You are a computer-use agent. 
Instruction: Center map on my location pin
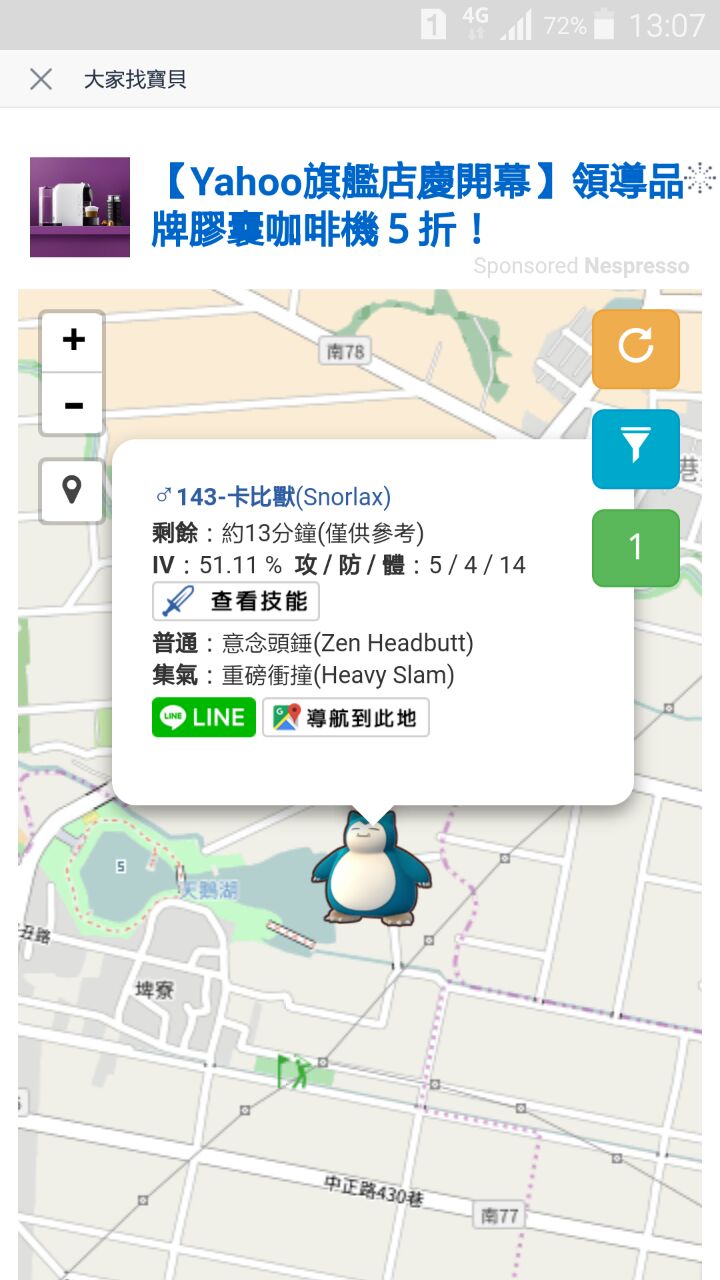pyautogui.click(x=72, y=491)
